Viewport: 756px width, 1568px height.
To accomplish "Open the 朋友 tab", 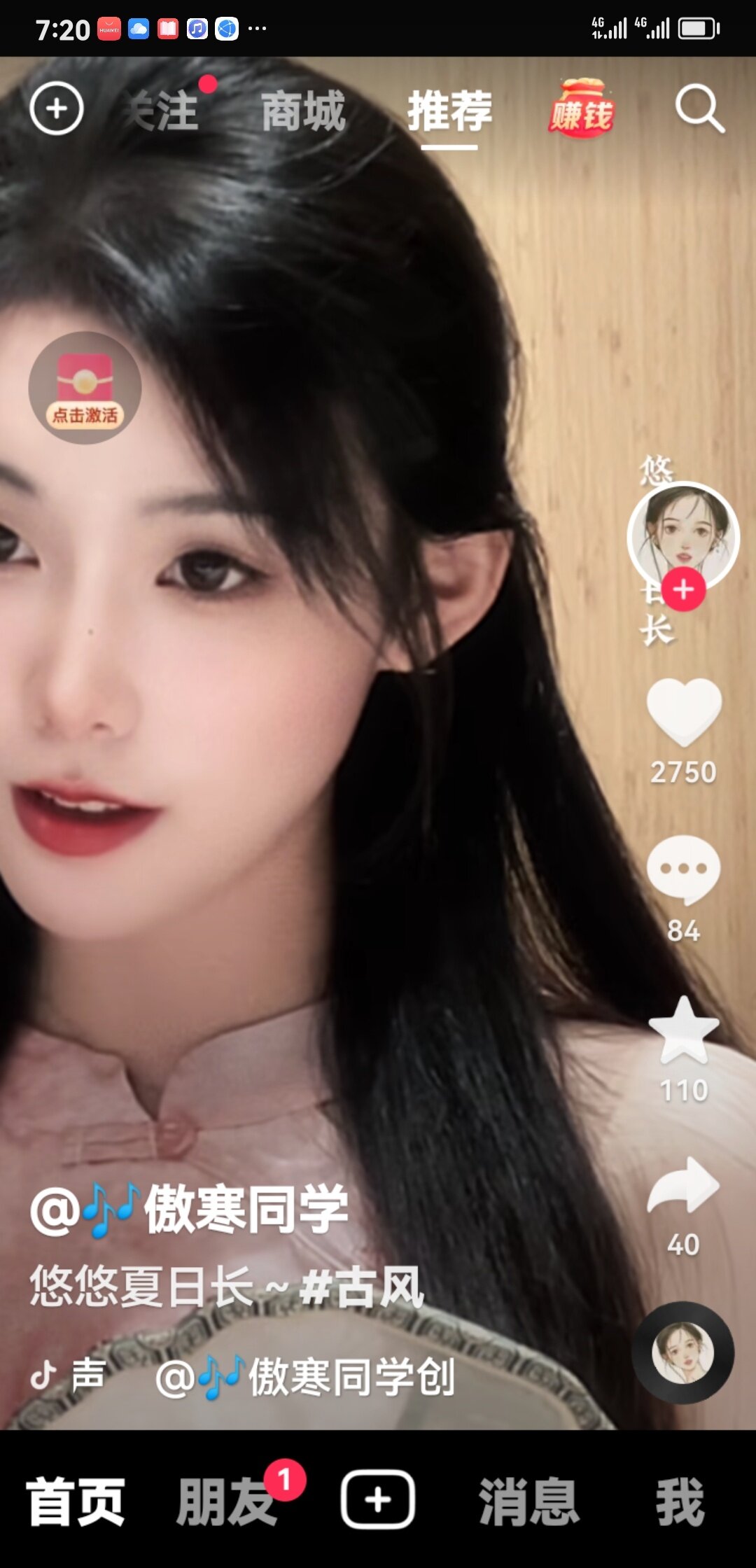I will (225, 1501).
